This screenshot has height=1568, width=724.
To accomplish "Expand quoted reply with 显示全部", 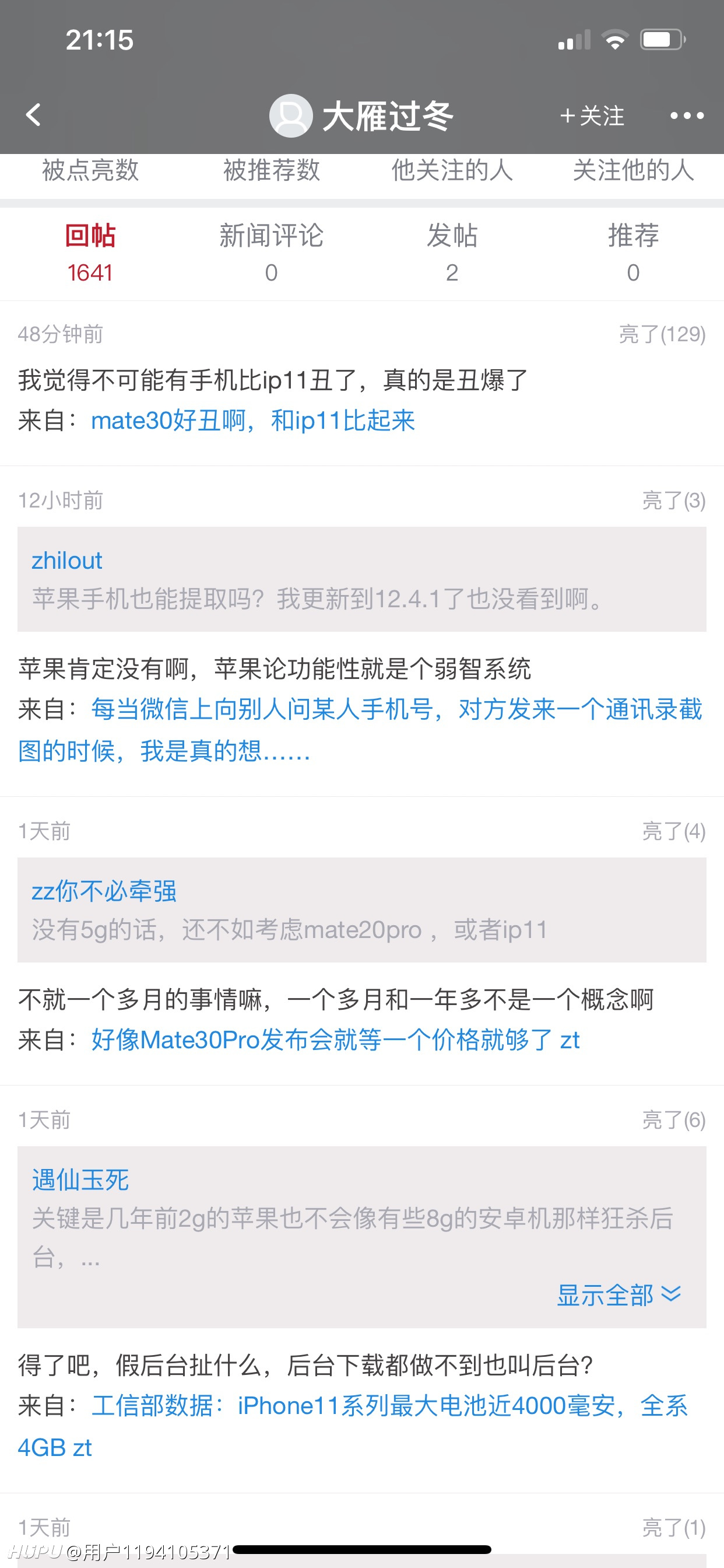I will [x=618, y=1294].
